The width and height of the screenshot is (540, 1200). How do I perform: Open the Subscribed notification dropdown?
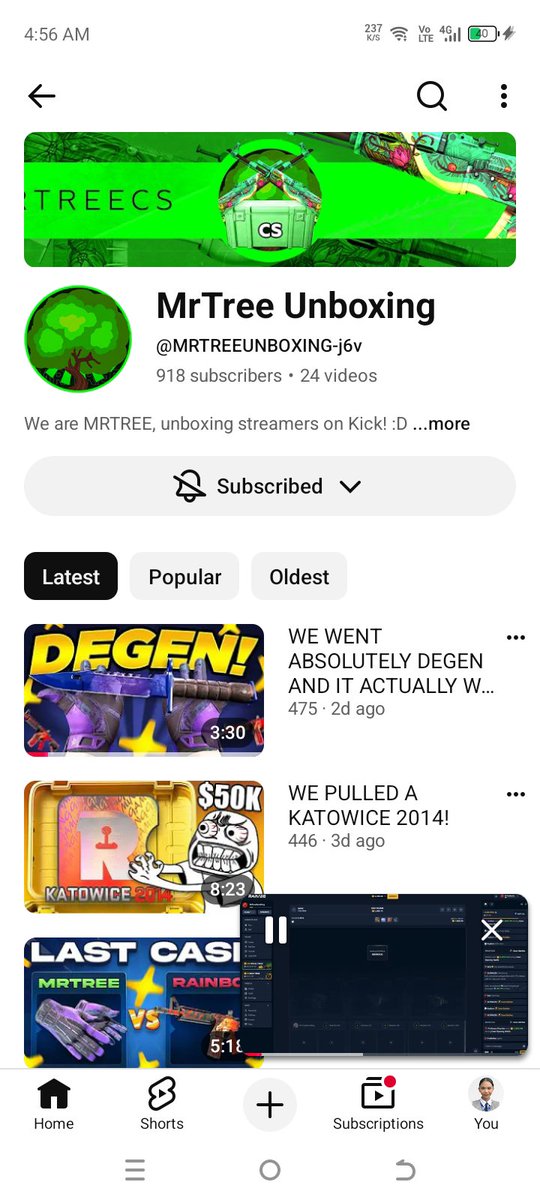tap(270, 486)
